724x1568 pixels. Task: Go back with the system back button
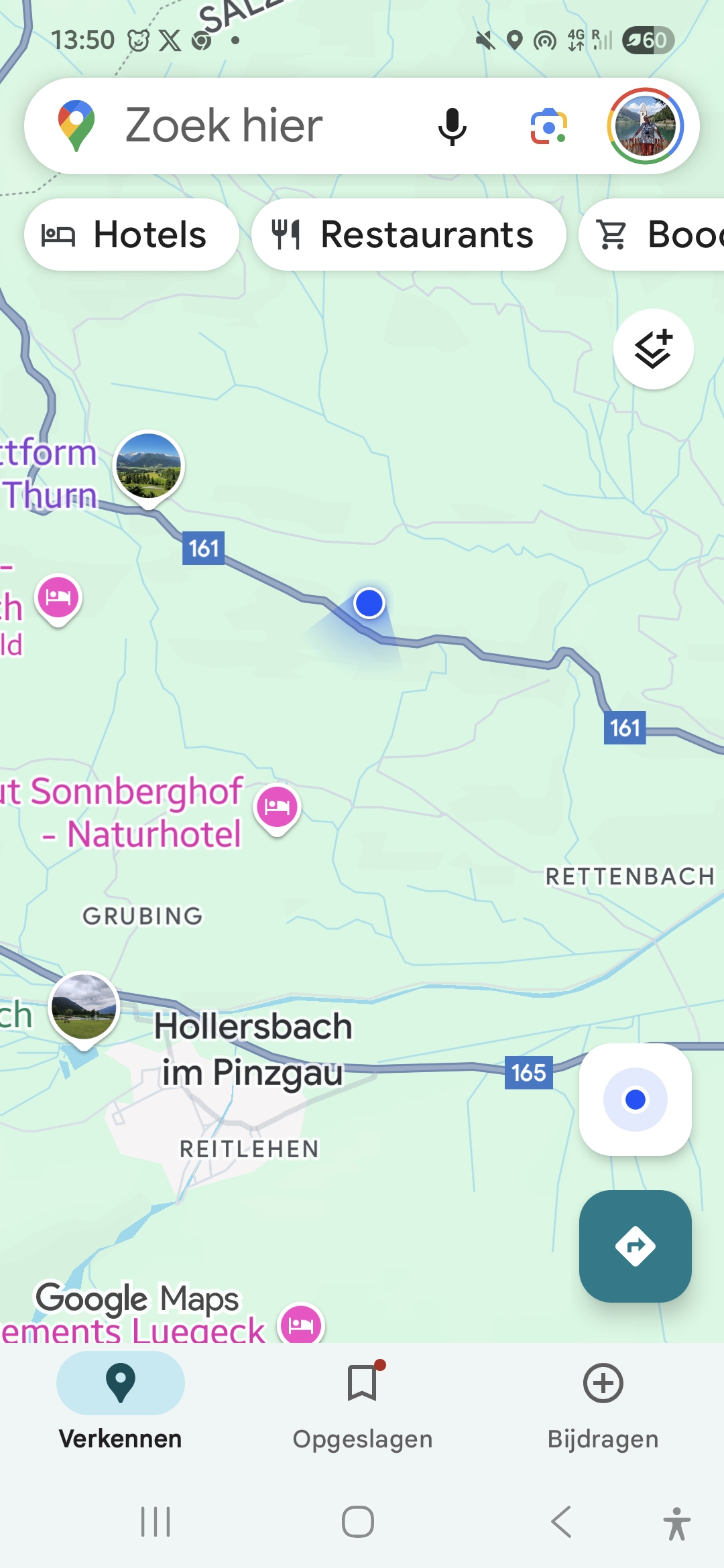pos(562,1522)
